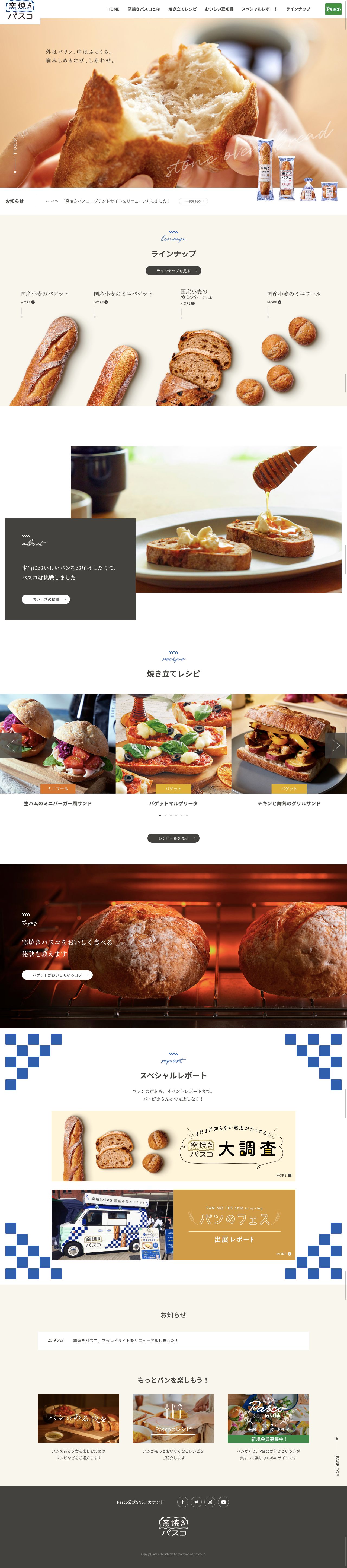This screenshot has height=1568, width=347.
Task: Open the 大調査 report banner
Action: [173, 1146]
